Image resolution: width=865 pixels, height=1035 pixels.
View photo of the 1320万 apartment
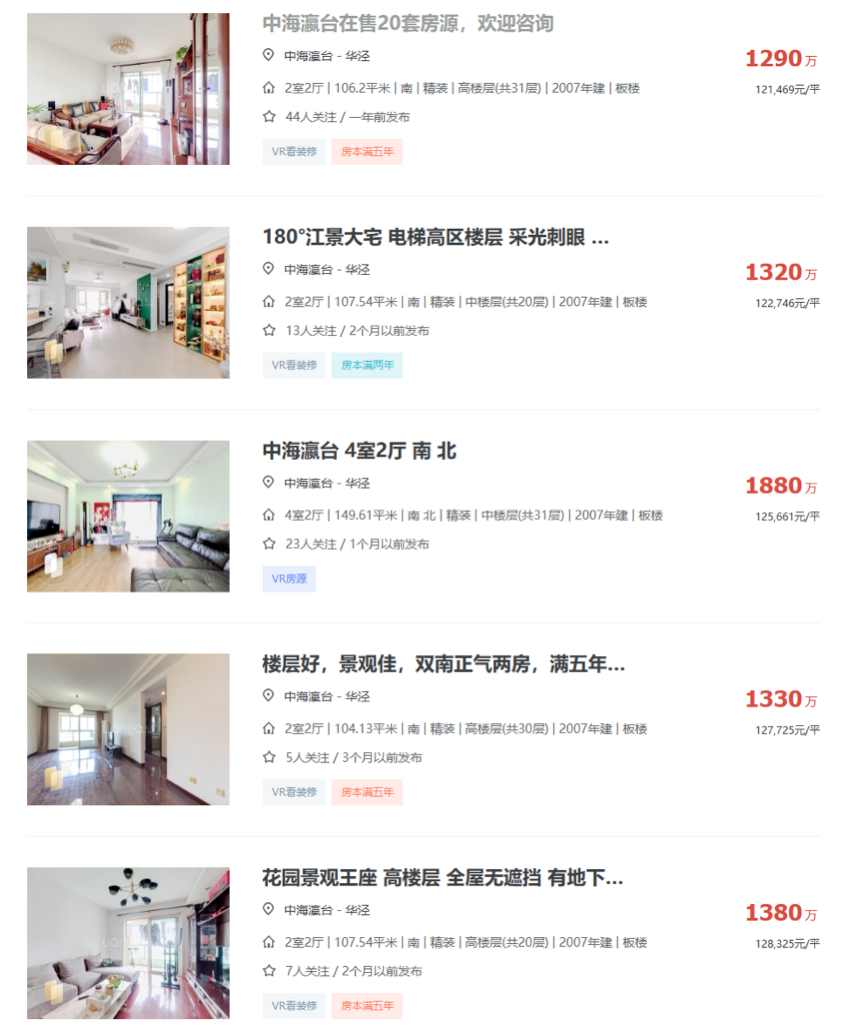tap(128, 302)
